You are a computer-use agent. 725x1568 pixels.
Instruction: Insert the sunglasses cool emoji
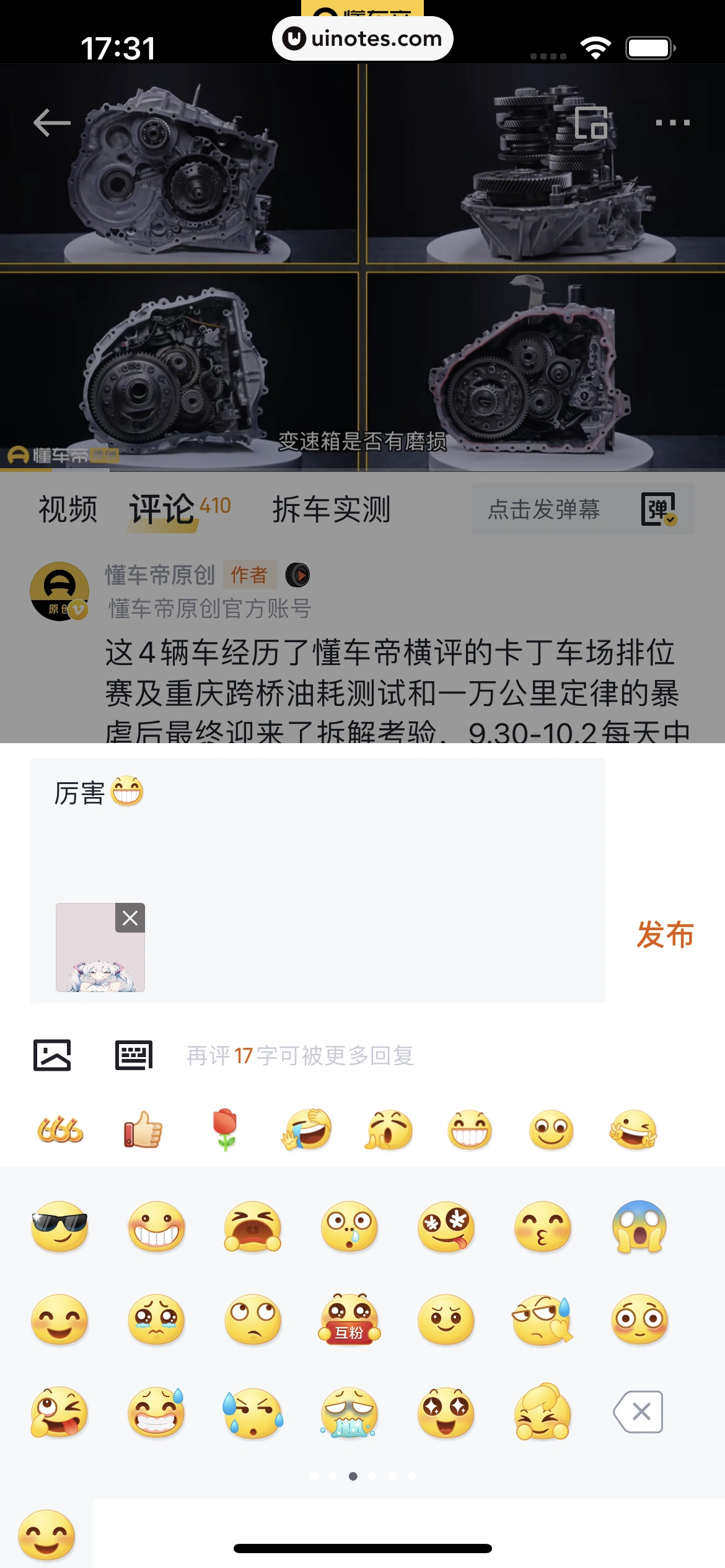(x=59, y=1227)
